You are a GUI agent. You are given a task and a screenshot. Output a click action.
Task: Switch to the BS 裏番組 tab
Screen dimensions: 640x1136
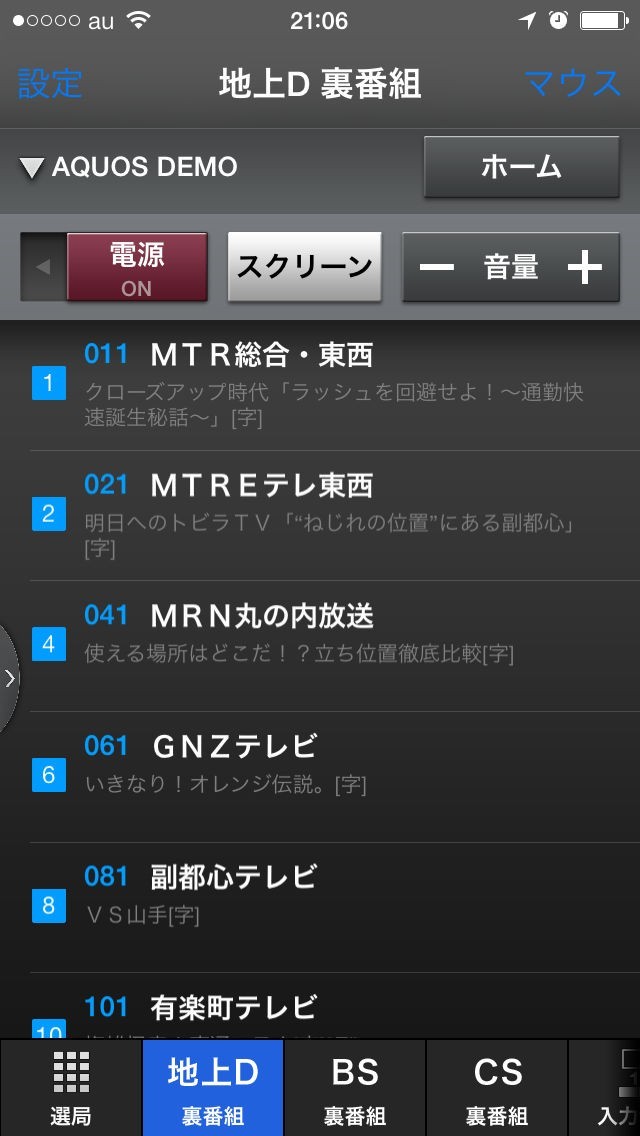355,1088
